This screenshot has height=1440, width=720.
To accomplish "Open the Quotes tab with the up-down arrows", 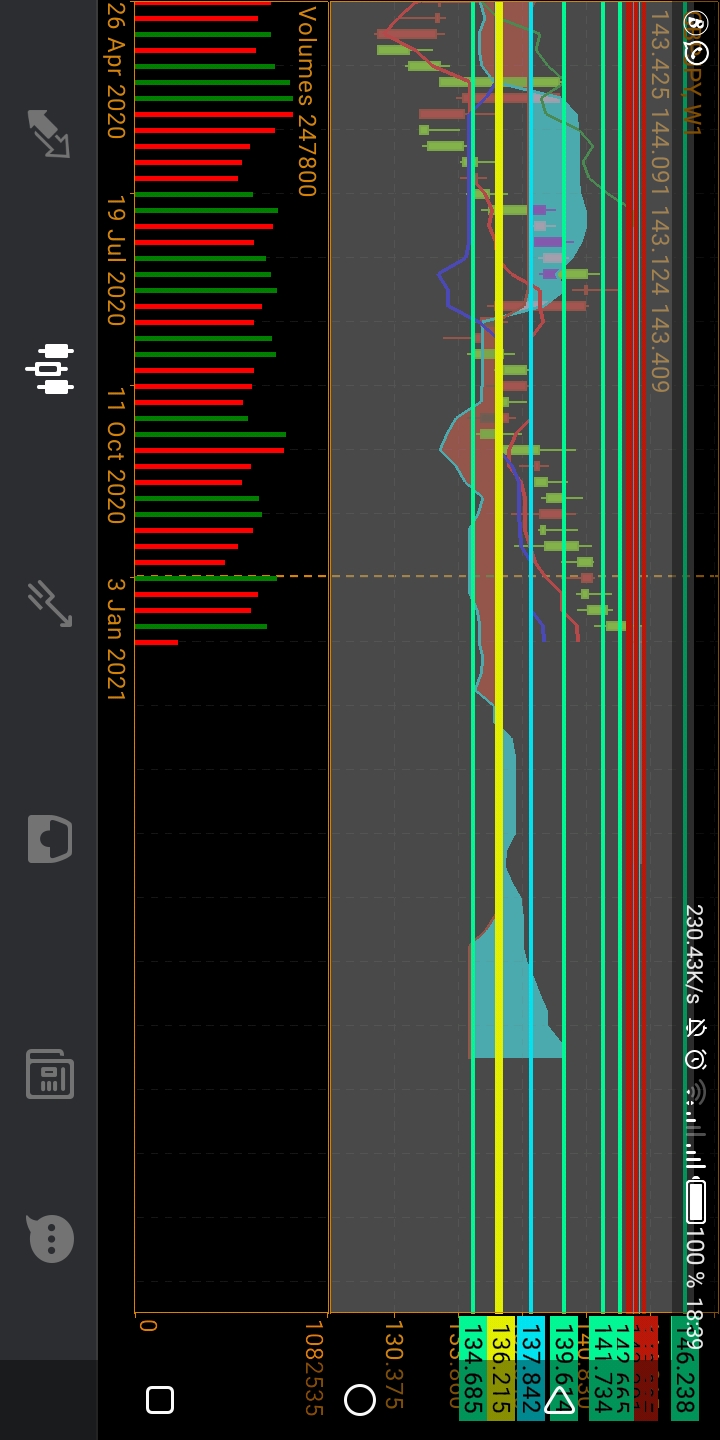I will coord(49,134).
